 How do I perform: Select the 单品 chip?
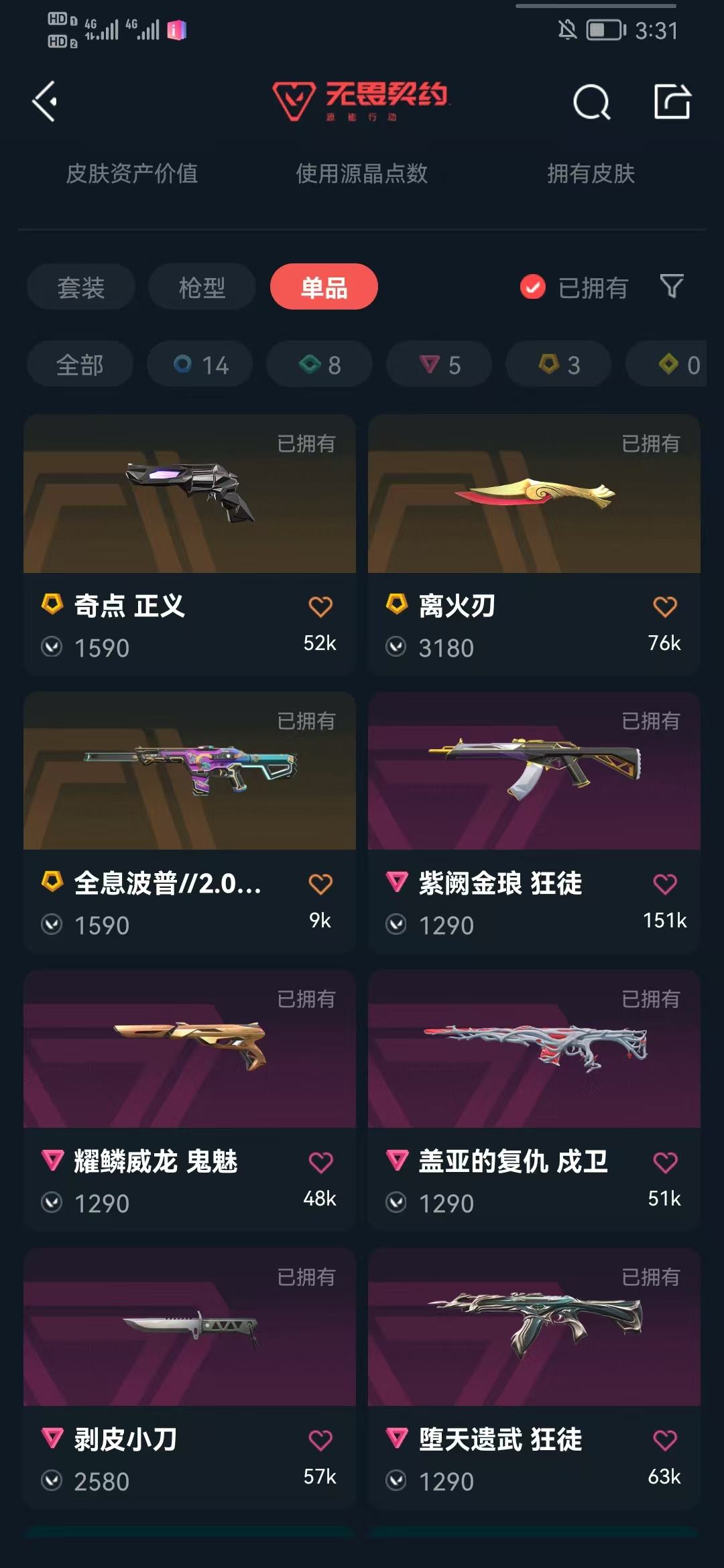tap(324, 287)
